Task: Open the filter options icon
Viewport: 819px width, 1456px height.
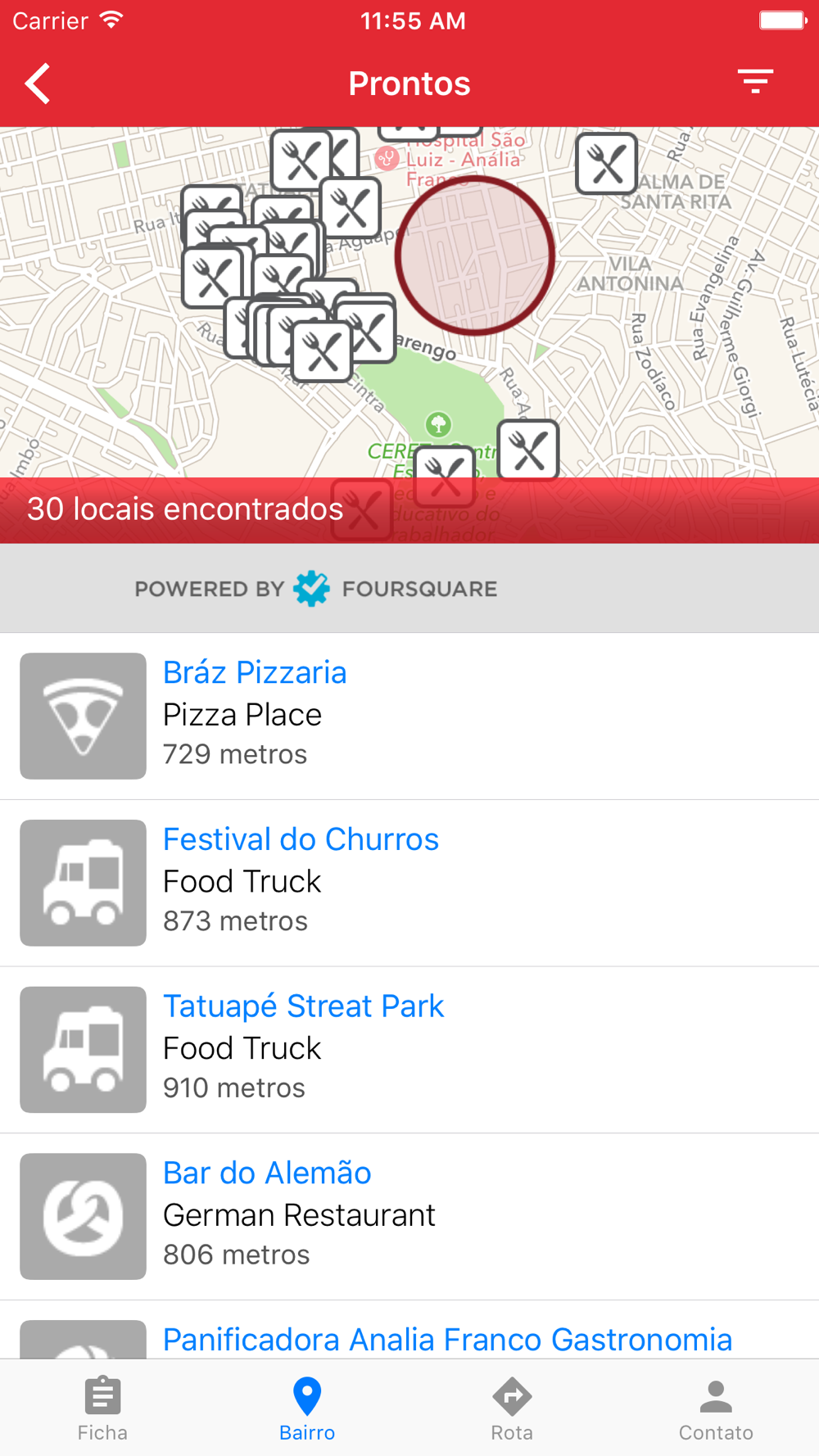Action: tap(755, 82)
